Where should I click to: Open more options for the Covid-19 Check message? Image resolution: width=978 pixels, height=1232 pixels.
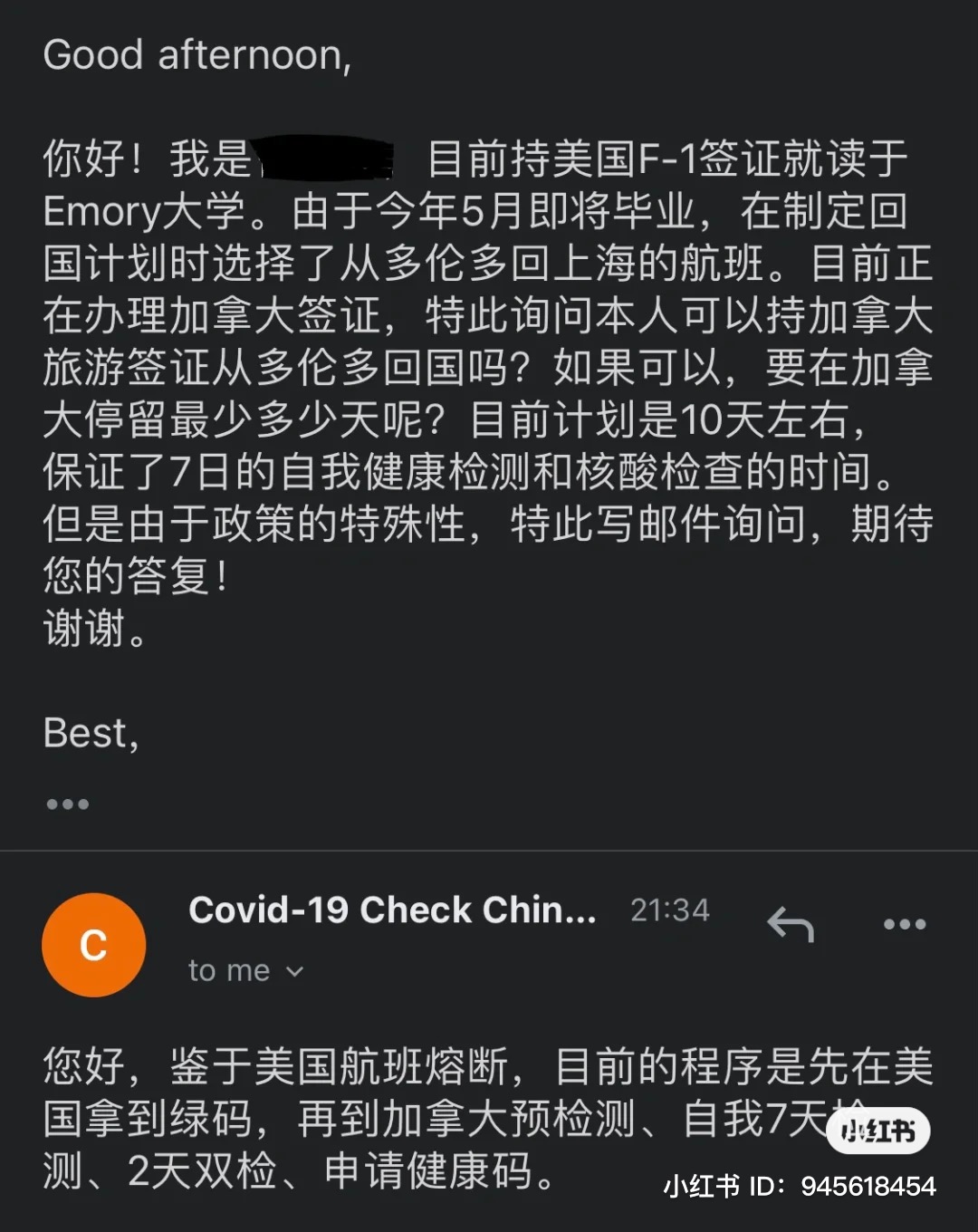point(904,925)
